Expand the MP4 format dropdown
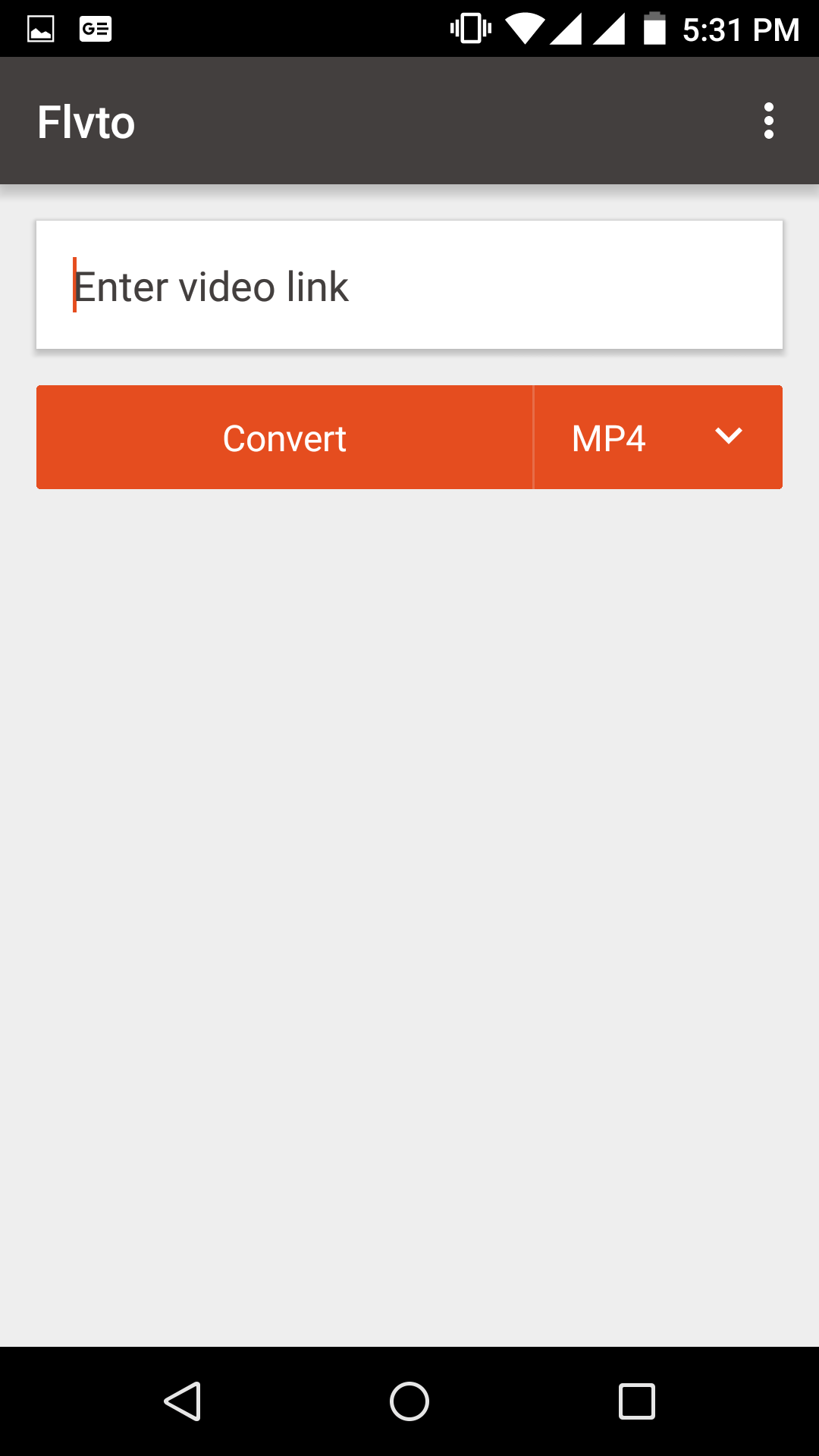The width and height of the screenshot is (819, 1456). point(658,438)
